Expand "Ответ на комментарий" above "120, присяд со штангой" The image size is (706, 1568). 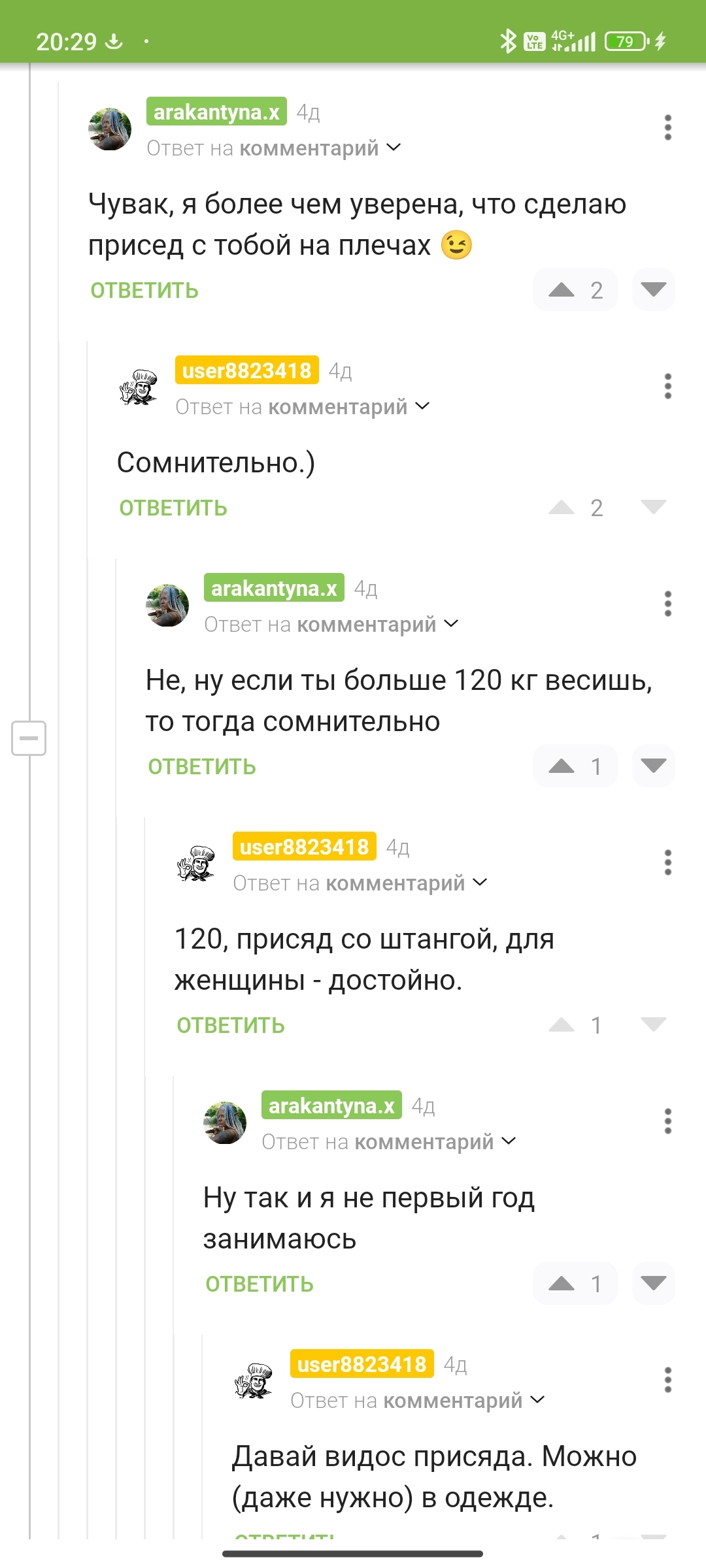tap(360, 883)
